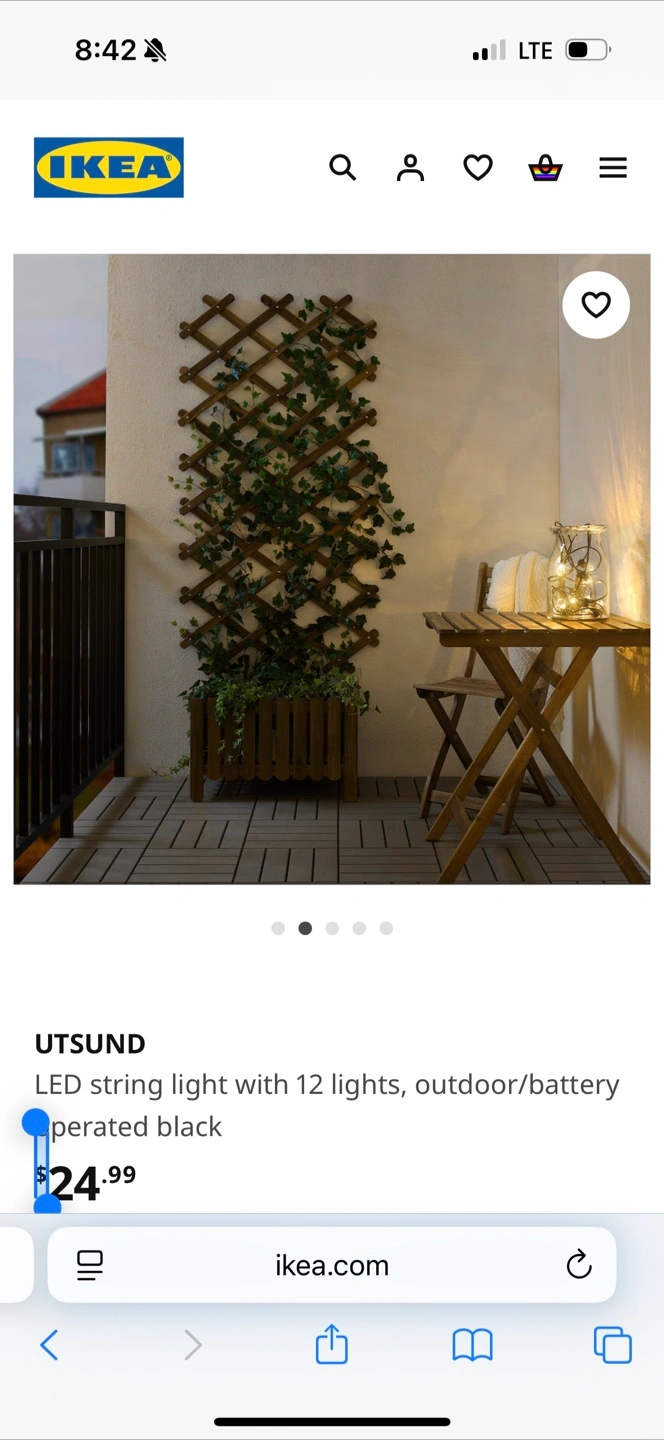The width and height of the screenshot is (664, 1440).
Task: Open Safari bookmarks
Action: pyautogui.click(x=473, y=1346)
